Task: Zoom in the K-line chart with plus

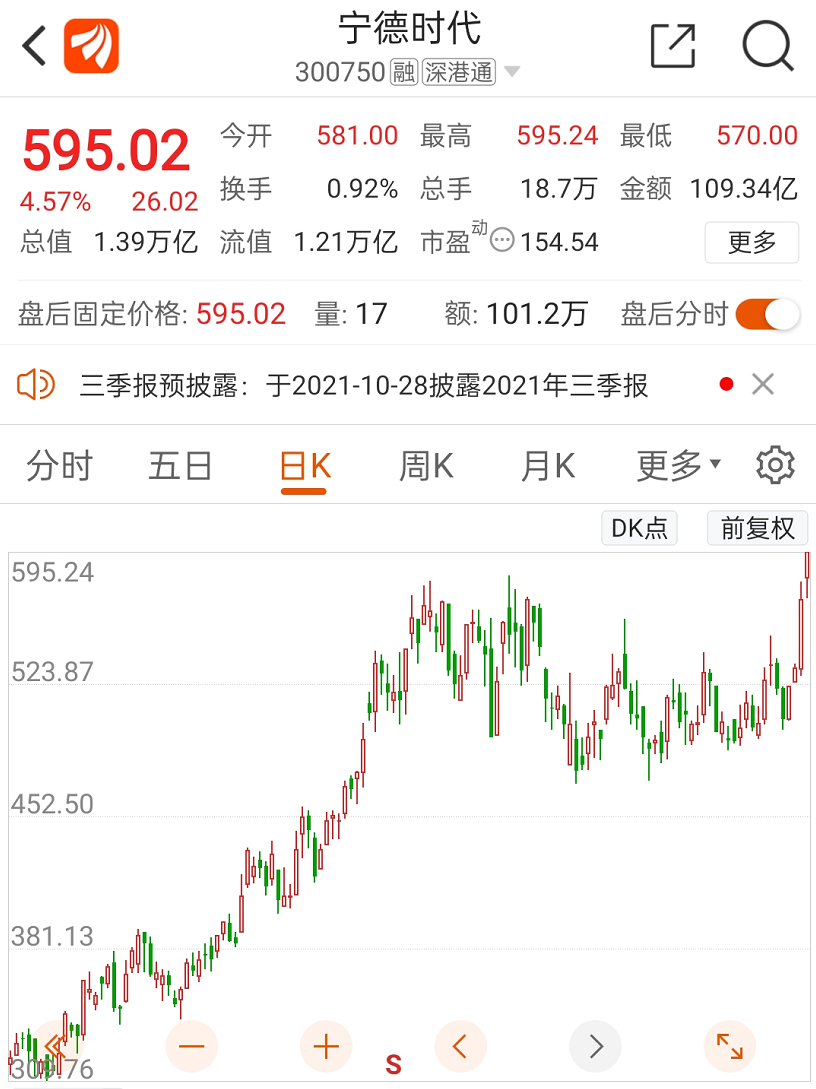Action: pyautogui.click(x=326, y=1047)
